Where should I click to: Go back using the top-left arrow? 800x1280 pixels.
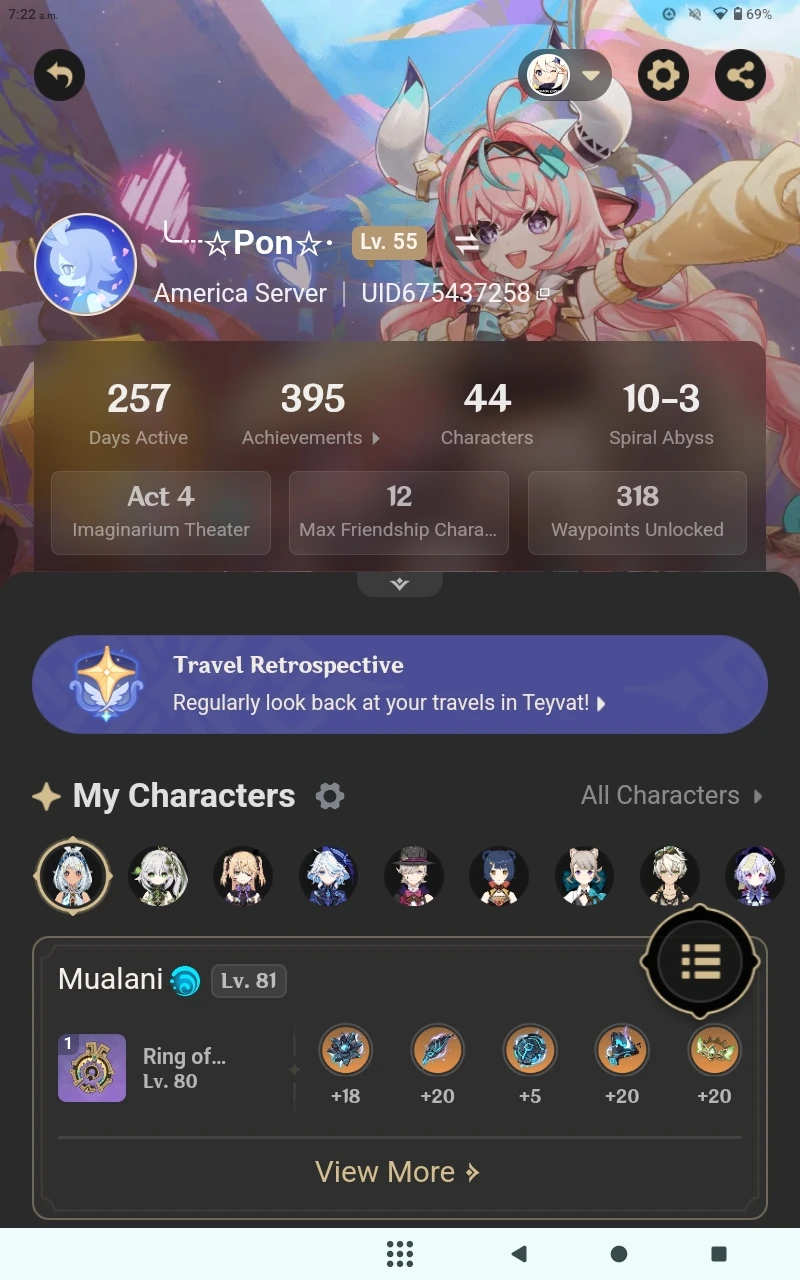pos(59,75)
